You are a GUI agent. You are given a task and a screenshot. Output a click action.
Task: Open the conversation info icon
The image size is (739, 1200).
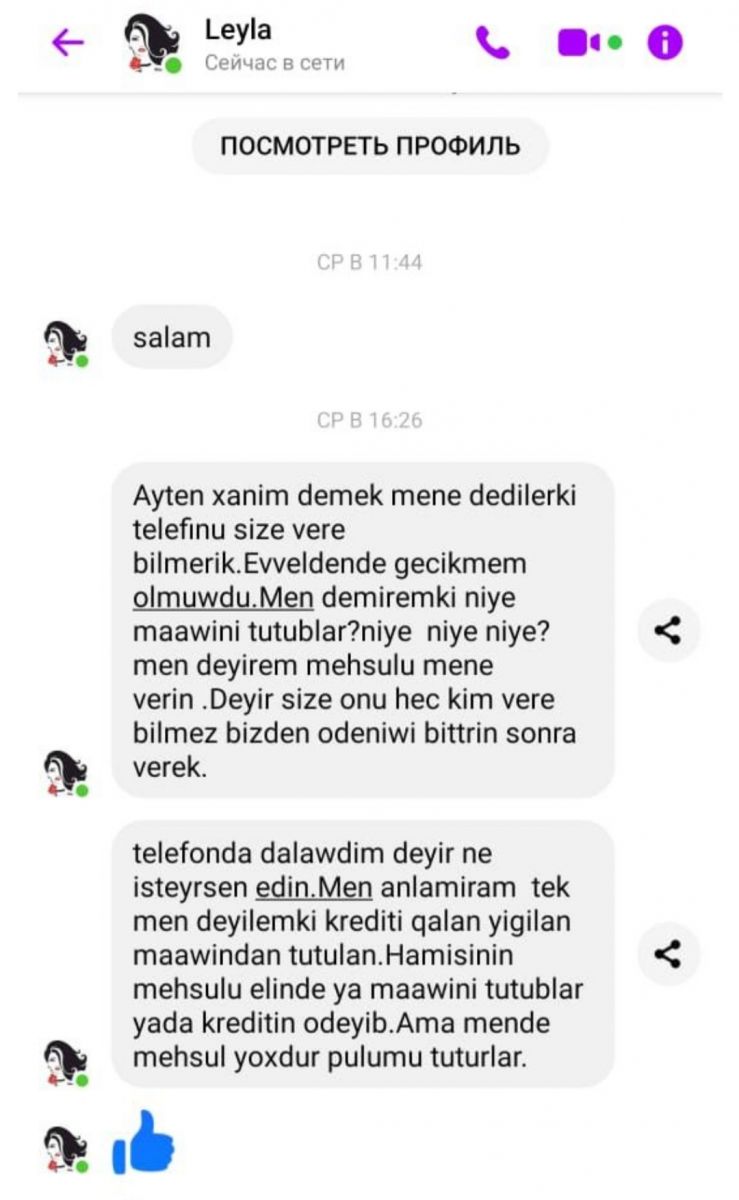pyautogui.click(x=665, y=42)
